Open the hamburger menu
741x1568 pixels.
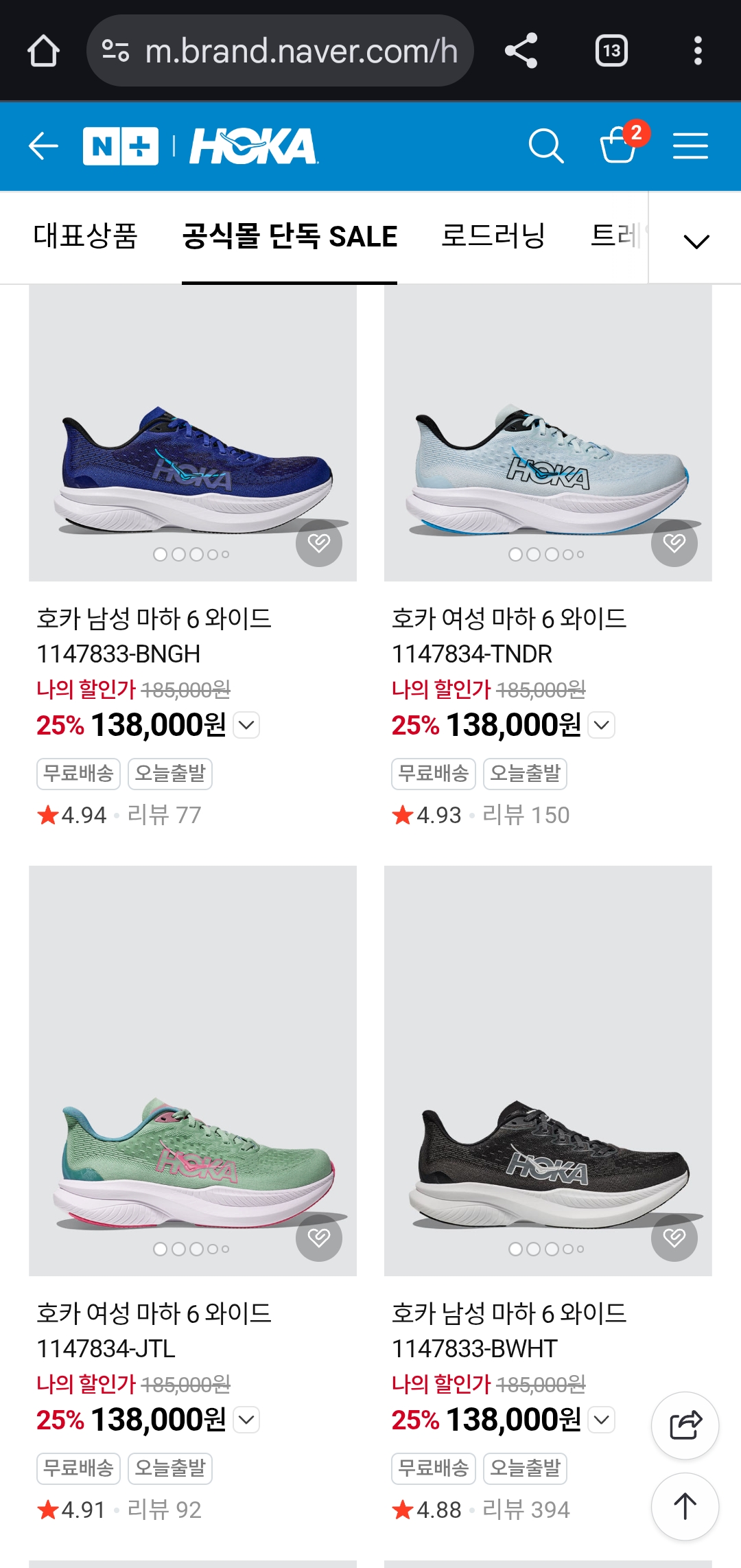(x=690, y=146)
